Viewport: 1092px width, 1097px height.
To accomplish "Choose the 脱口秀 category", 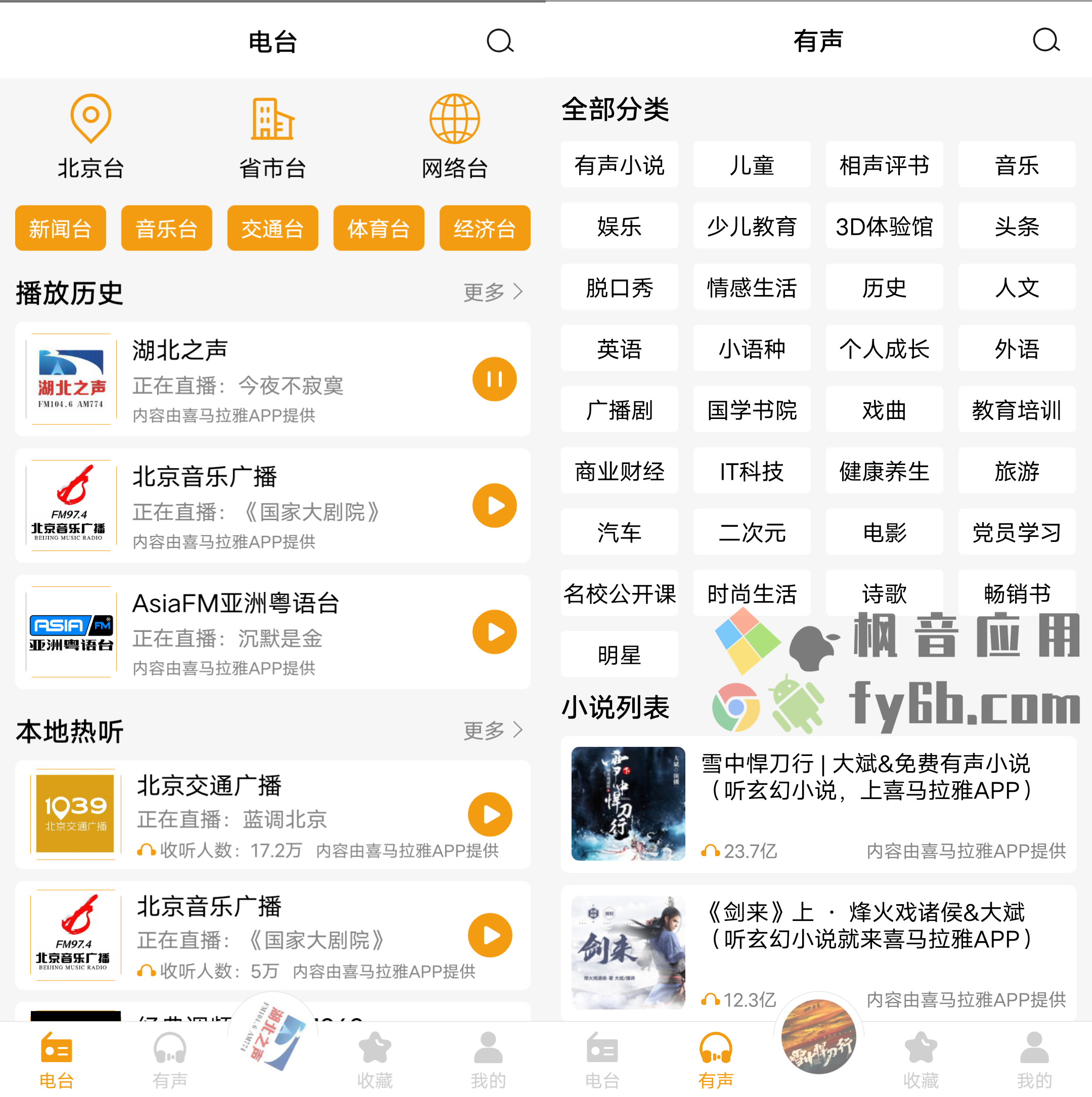I will (619, 287).
